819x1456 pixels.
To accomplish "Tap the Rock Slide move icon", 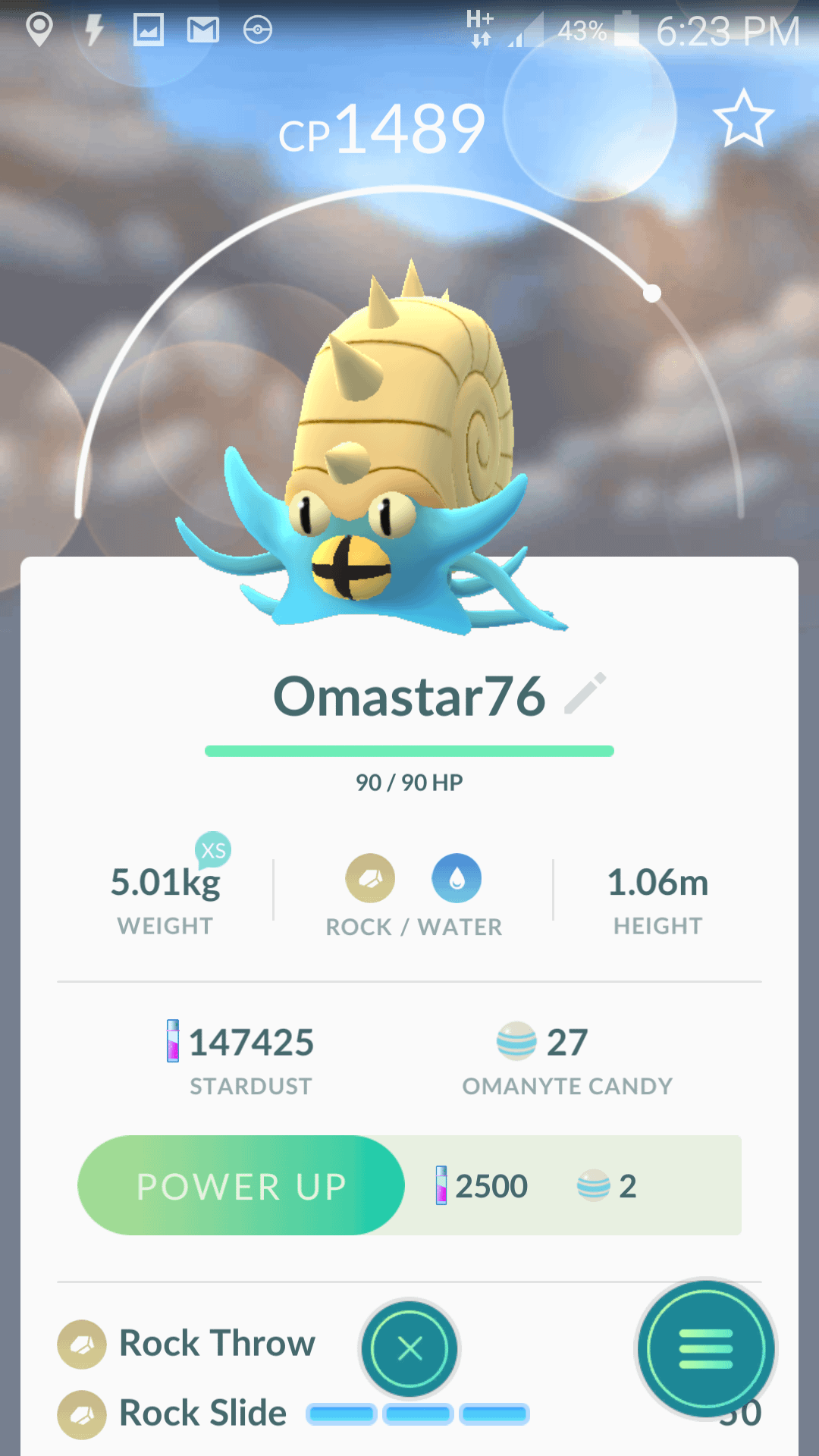I will pos(80,1412).
